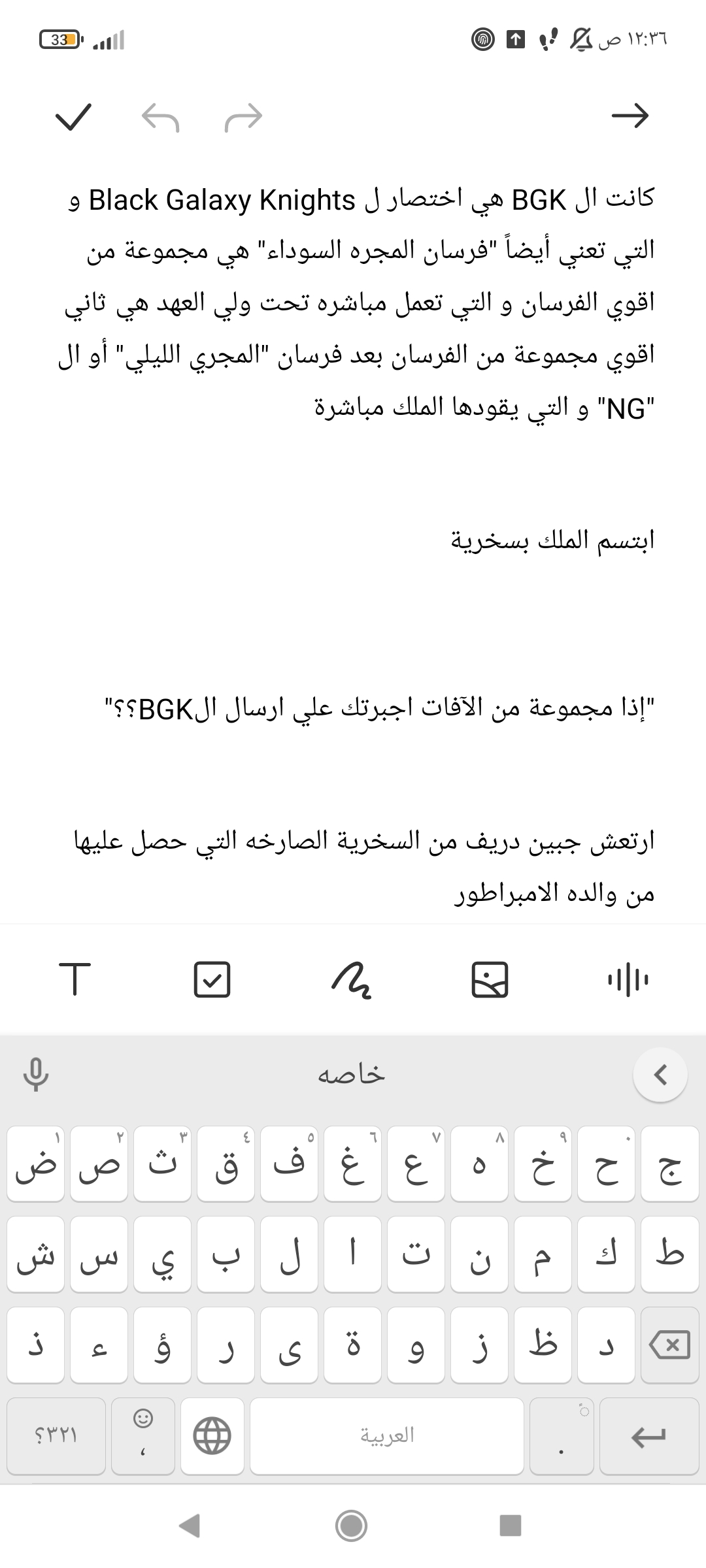Expand the keyboard suggestion bar arrow

(660, 1074)
